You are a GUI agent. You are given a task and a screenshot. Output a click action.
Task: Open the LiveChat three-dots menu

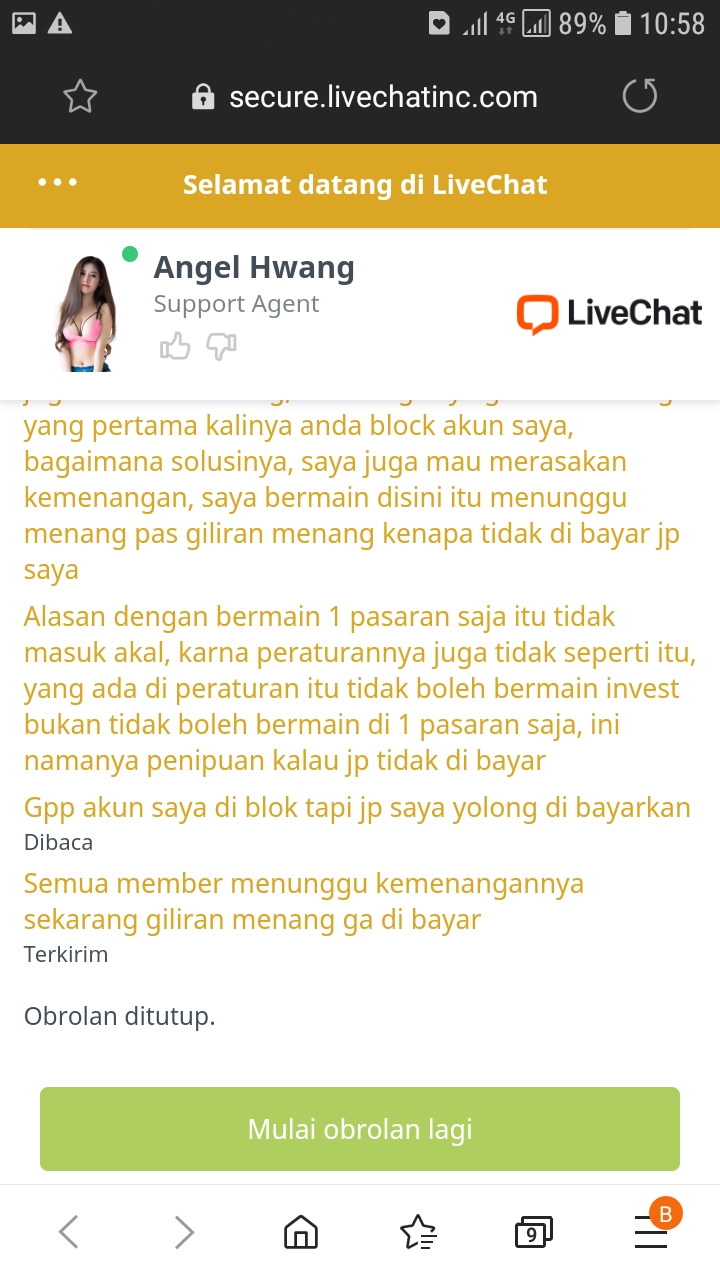tap(57, 183)
